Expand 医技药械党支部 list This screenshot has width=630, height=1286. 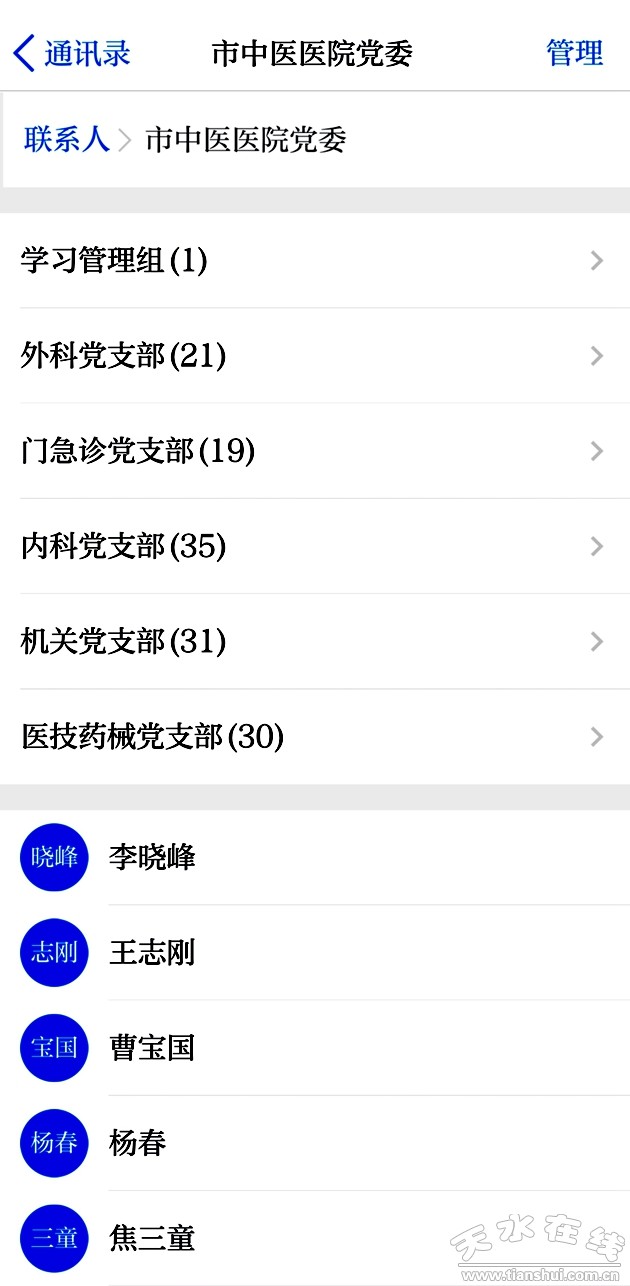(x=315, y=737)
